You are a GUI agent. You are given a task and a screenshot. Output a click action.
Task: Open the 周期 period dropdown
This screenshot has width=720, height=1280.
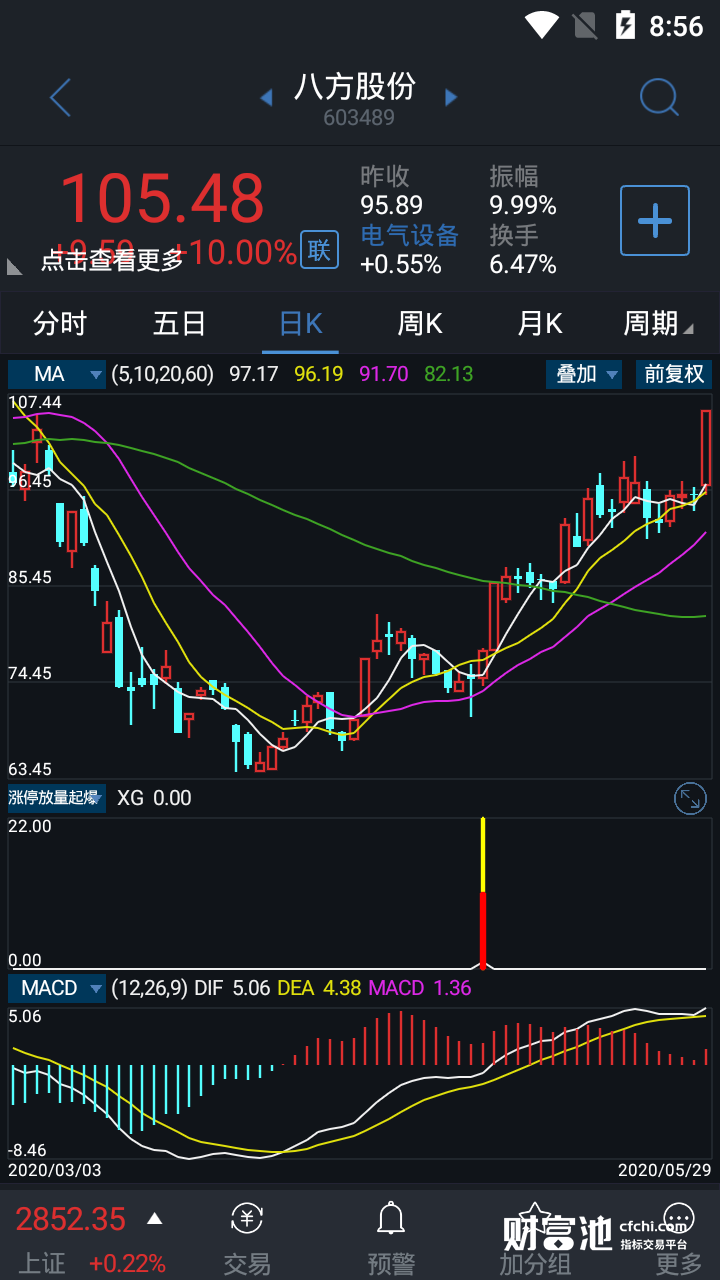657,323
